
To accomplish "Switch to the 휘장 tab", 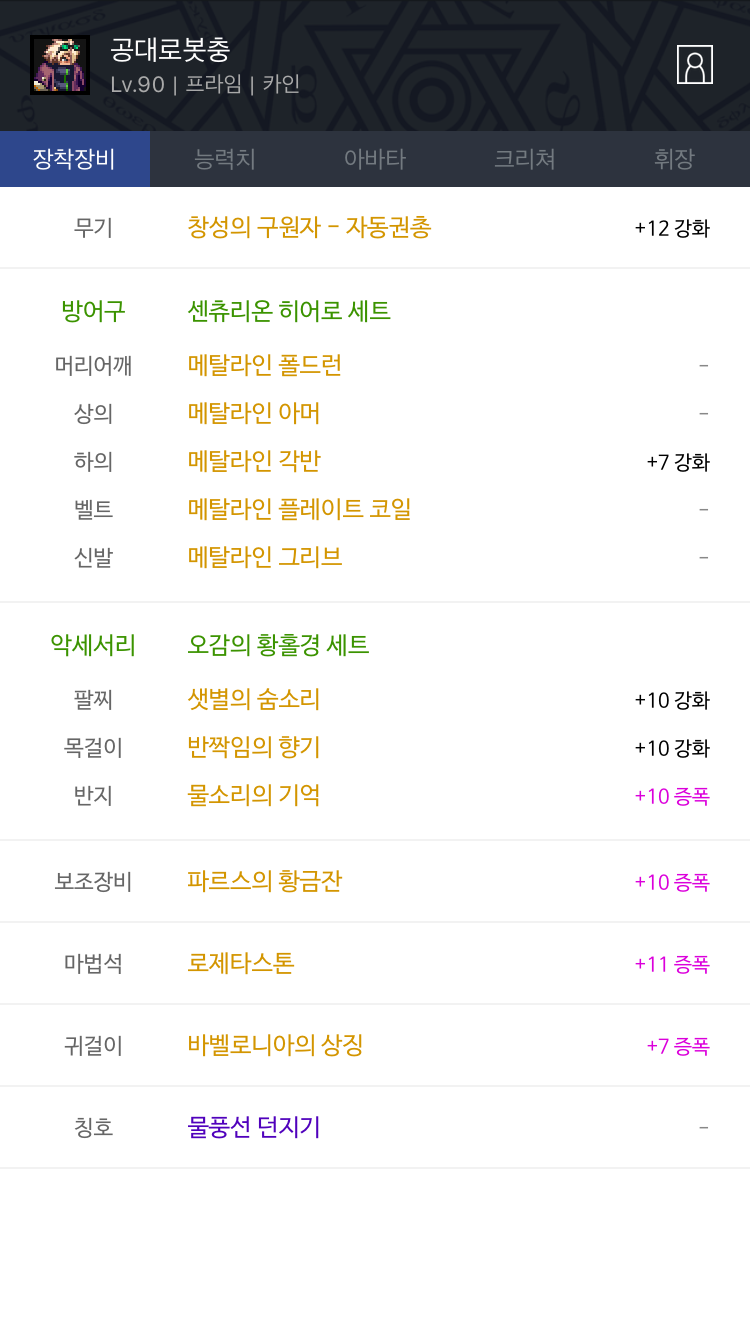I will point(674,159).
